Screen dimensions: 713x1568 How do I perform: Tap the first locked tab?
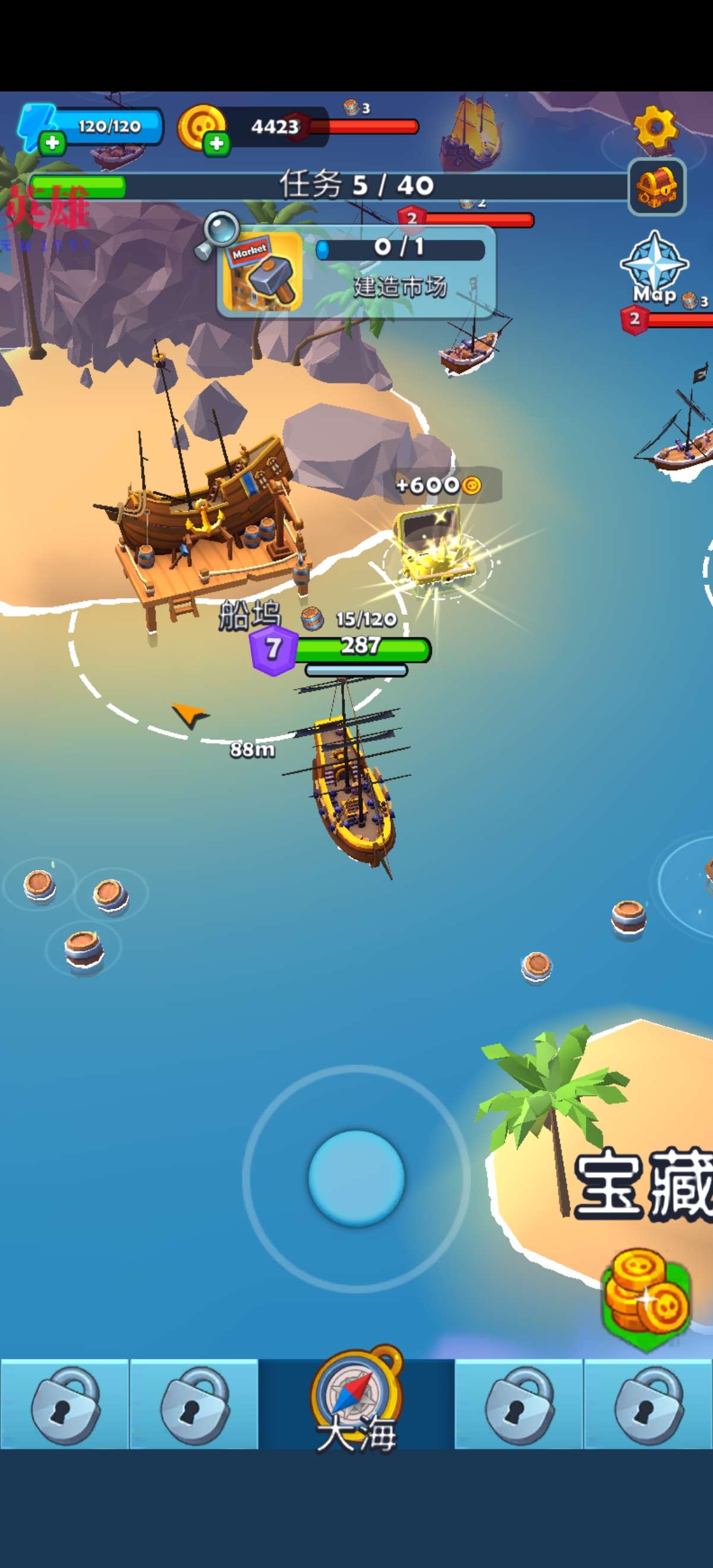coord(65,1403)
